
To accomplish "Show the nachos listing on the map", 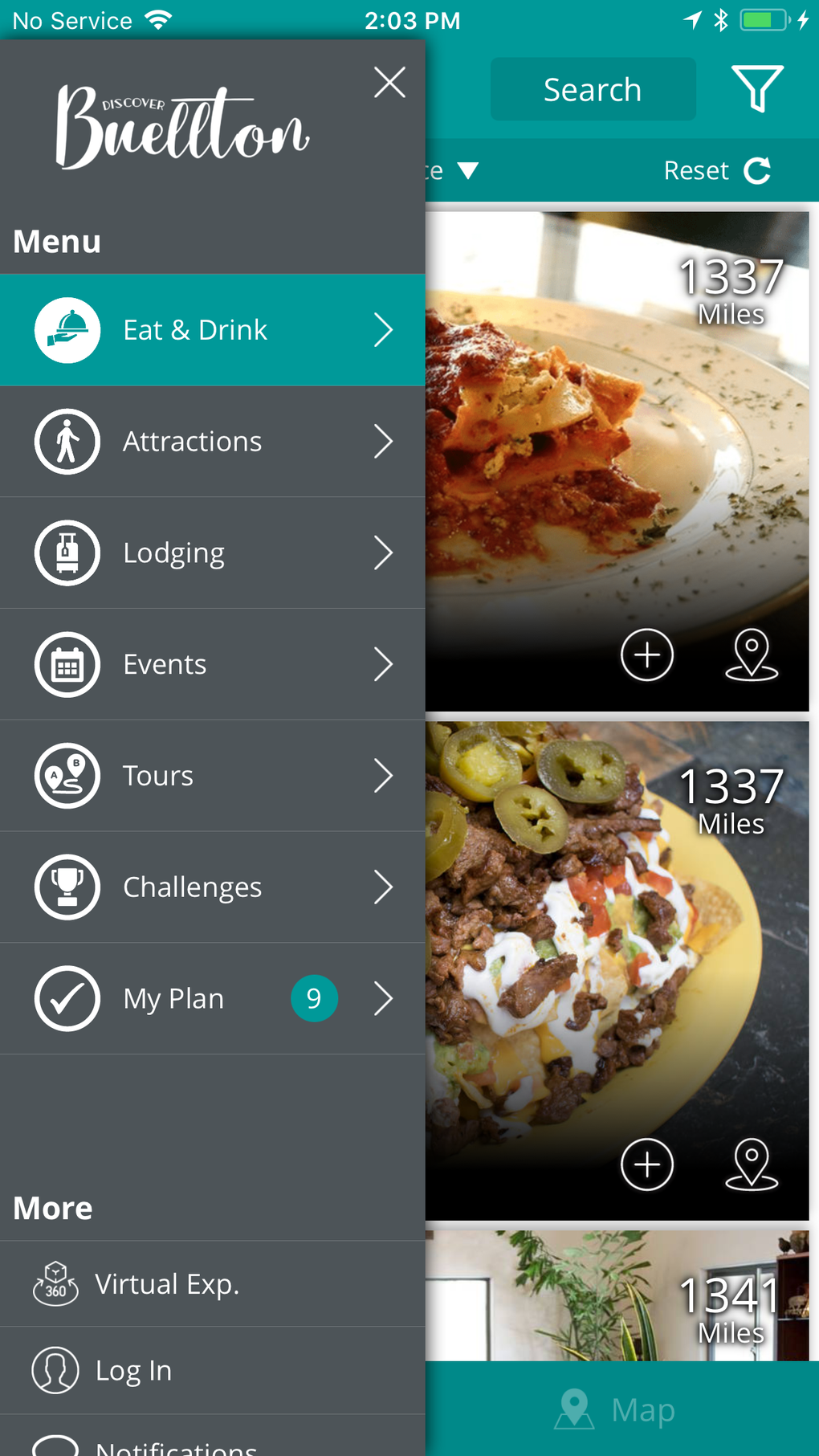I will pos(752,1164).
